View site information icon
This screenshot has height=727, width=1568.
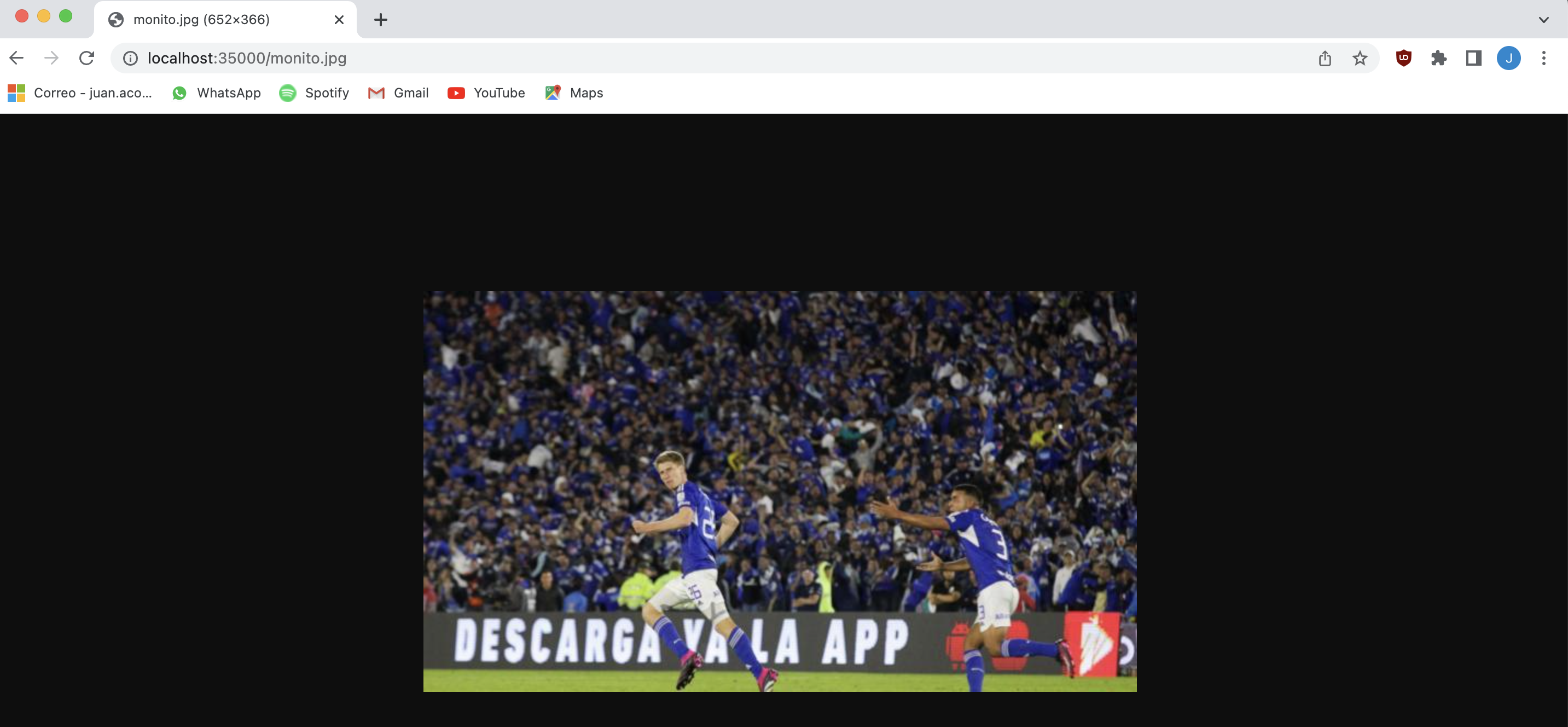[x=130, y=58]
